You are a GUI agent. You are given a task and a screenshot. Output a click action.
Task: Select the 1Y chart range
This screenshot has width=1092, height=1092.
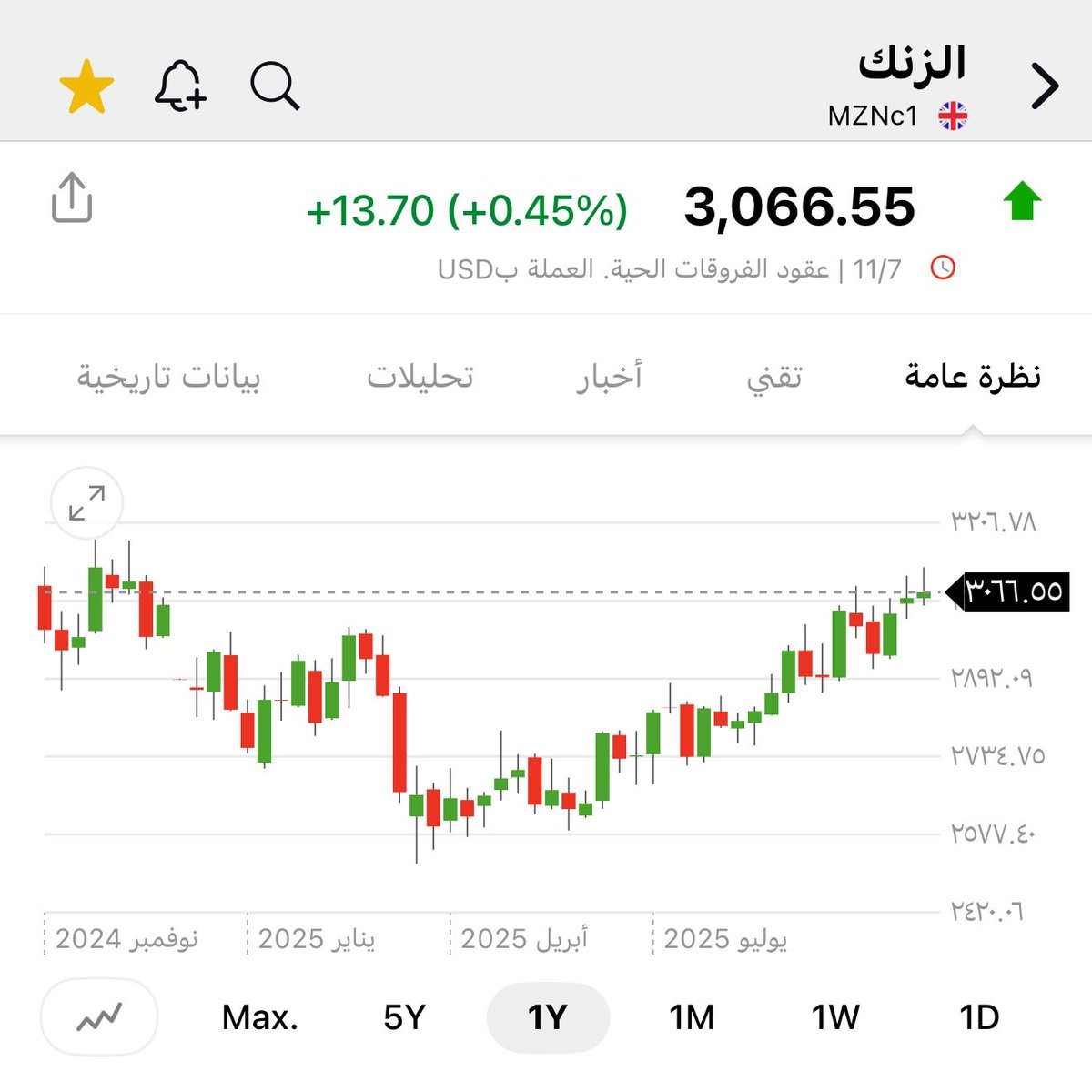pos(548,1016)
